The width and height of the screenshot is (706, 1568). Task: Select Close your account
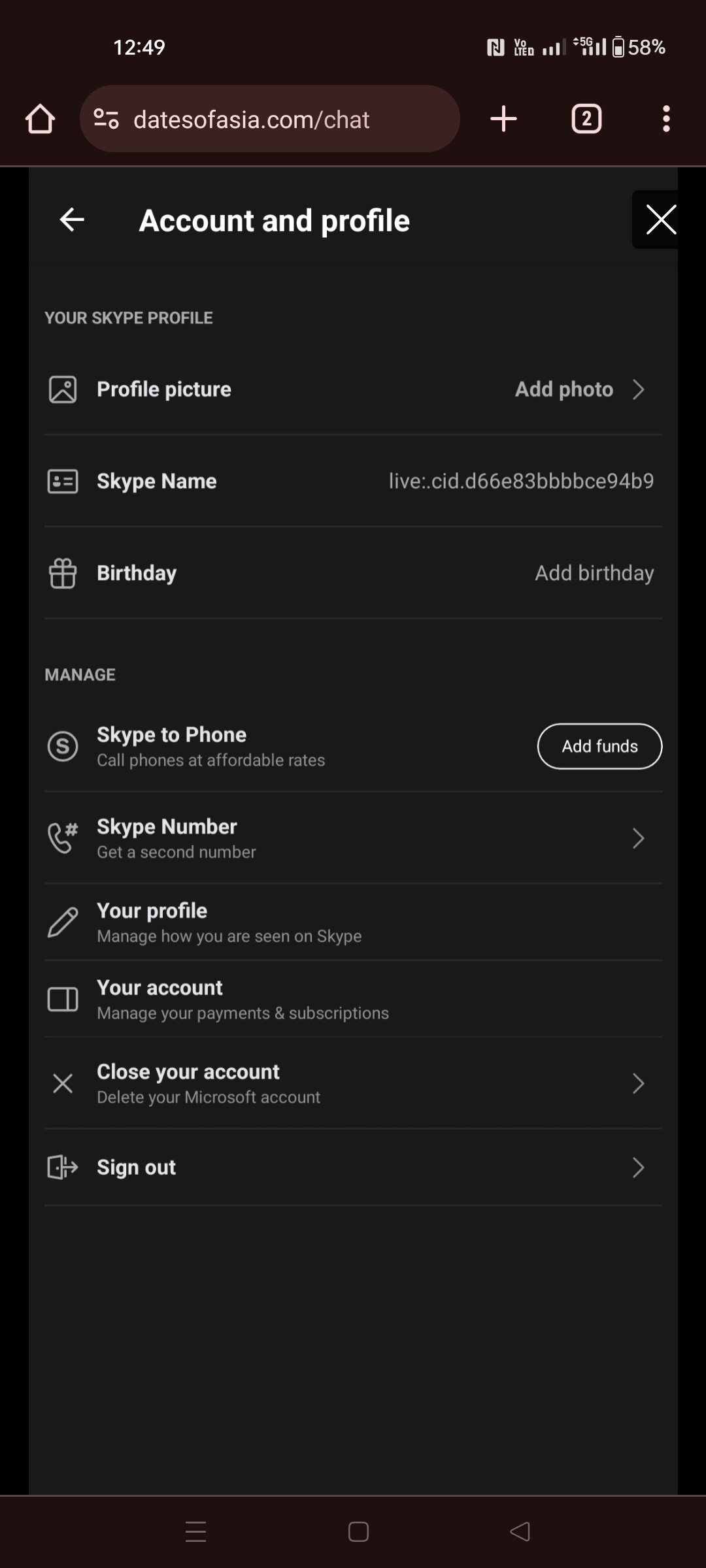point(353,1083)
